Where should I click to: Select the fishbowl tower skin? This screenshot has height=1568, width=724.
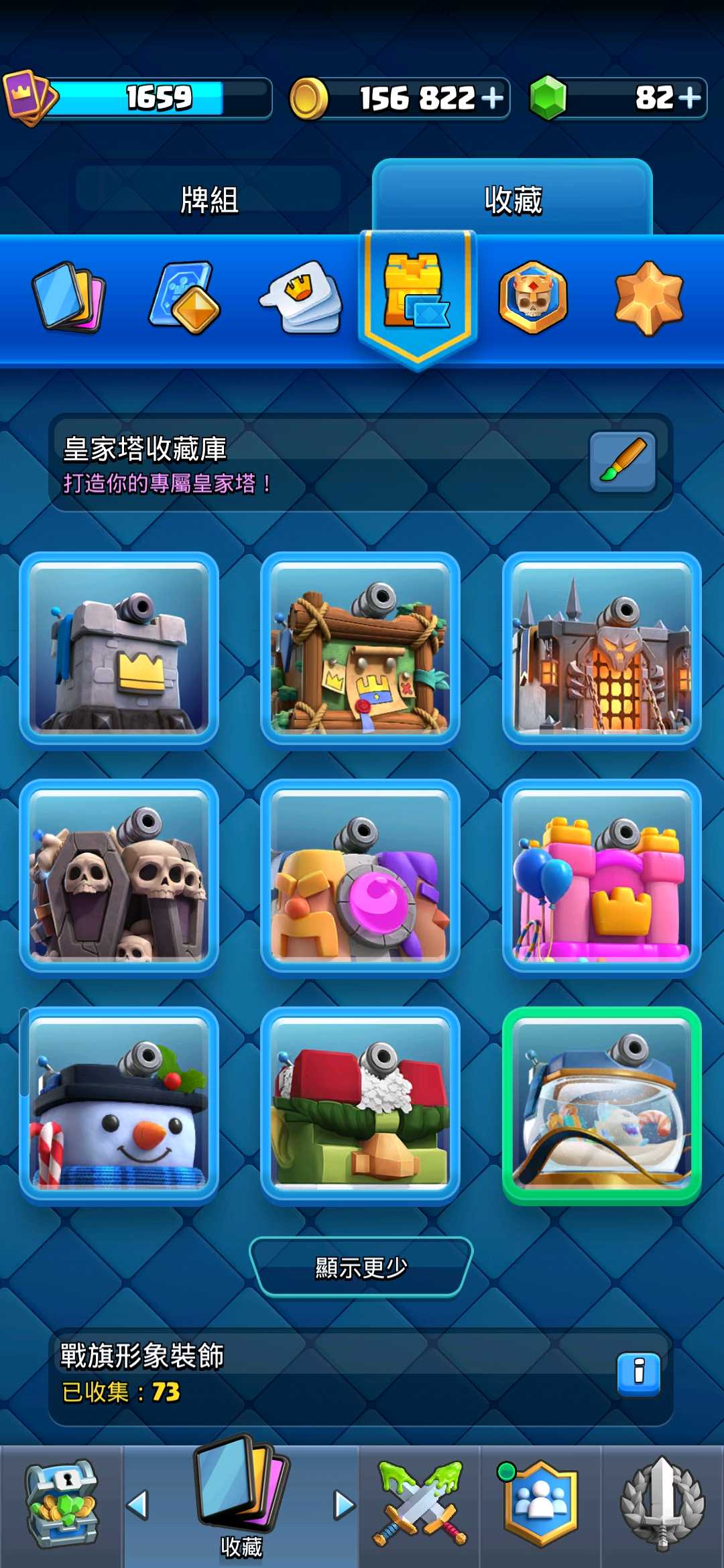[x=602, y=1104]
